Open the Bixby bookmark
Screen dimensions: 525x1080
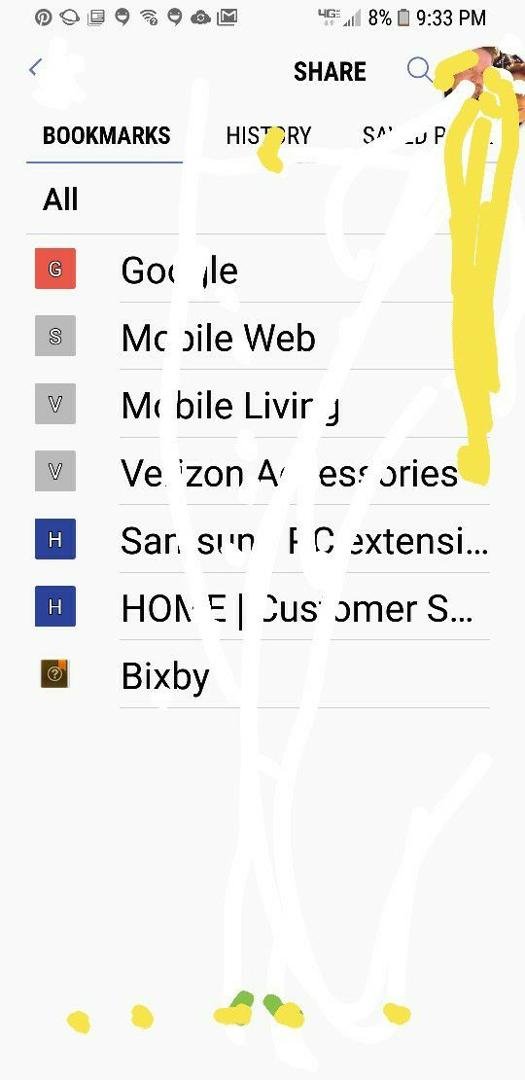[262, 674]
